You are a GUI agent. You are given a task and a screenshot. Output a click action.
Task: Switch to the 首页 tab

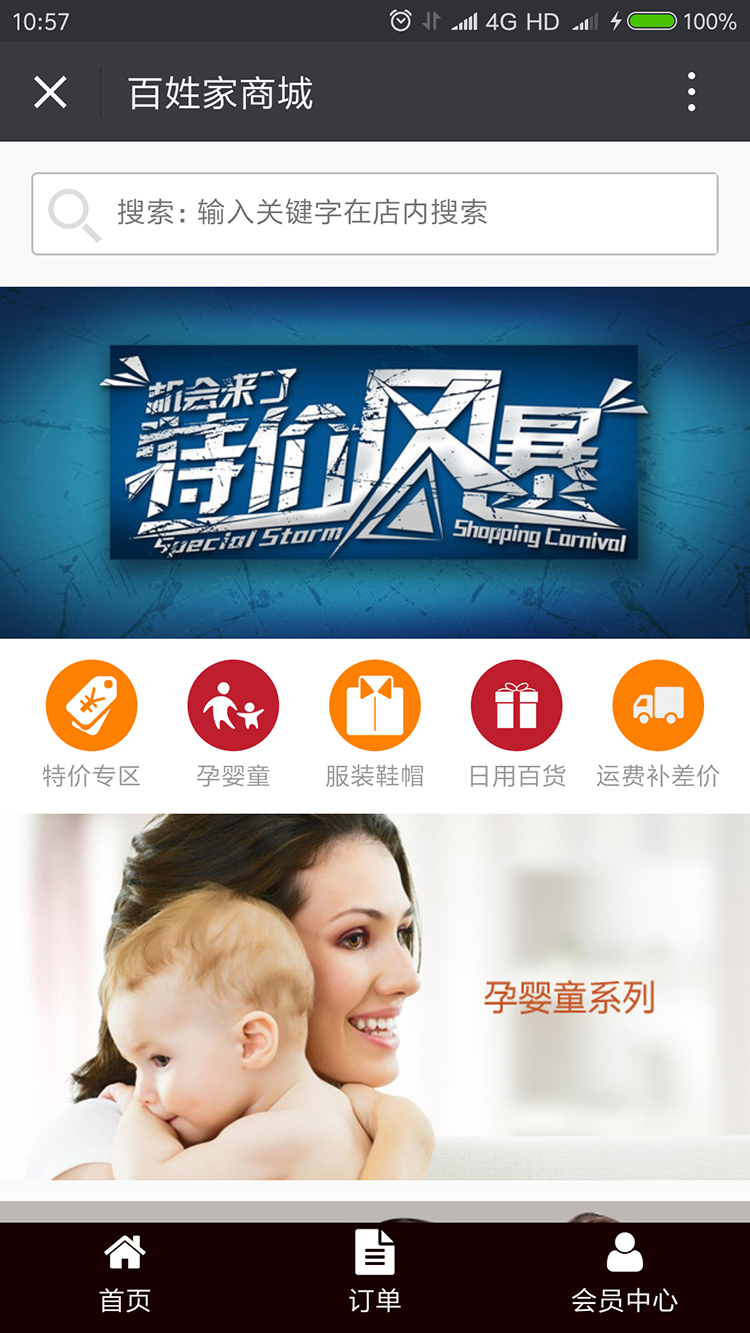pos(125,1275)
